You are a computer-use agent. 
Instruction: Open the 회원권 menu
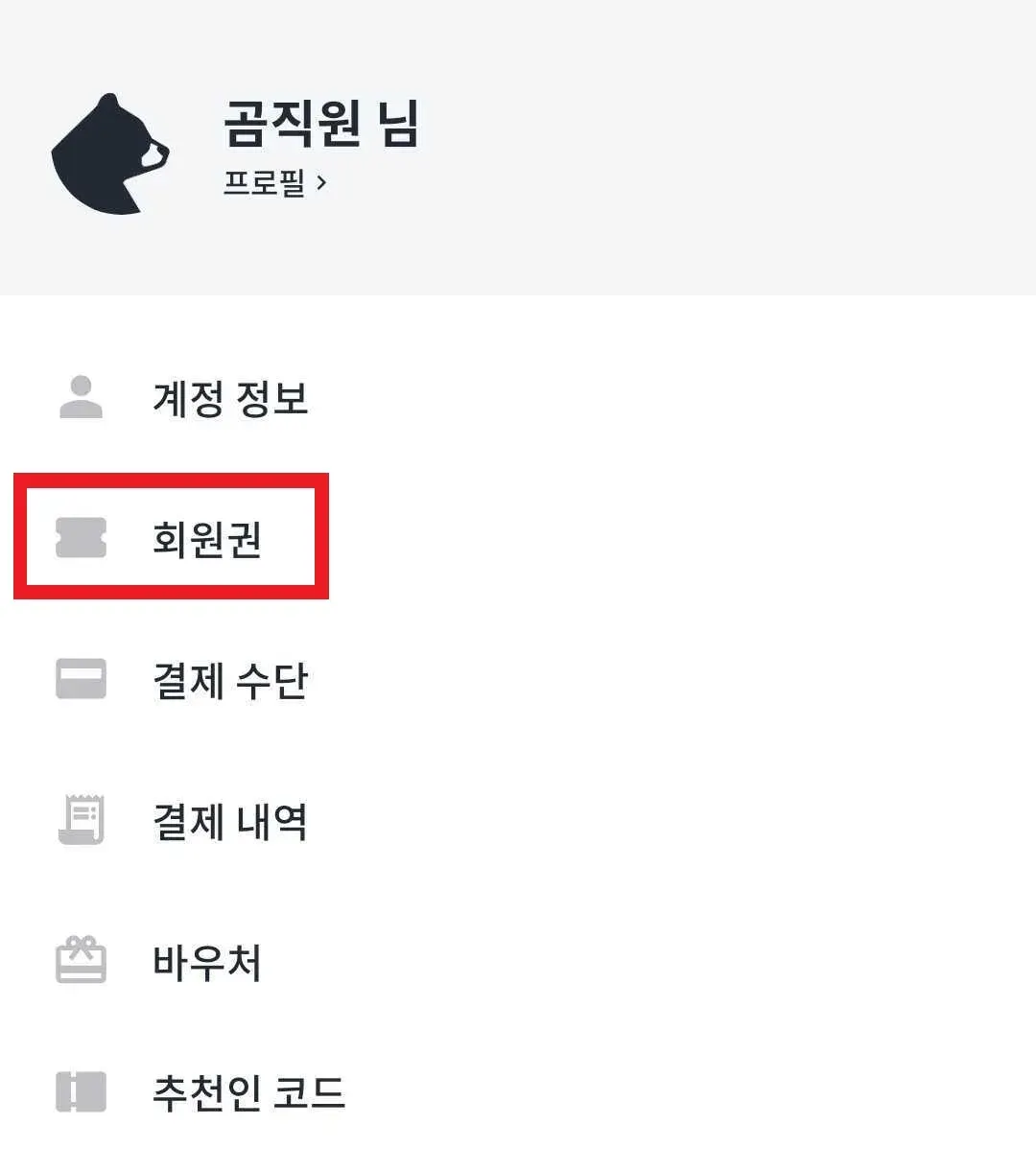click(x=207, y=539)
